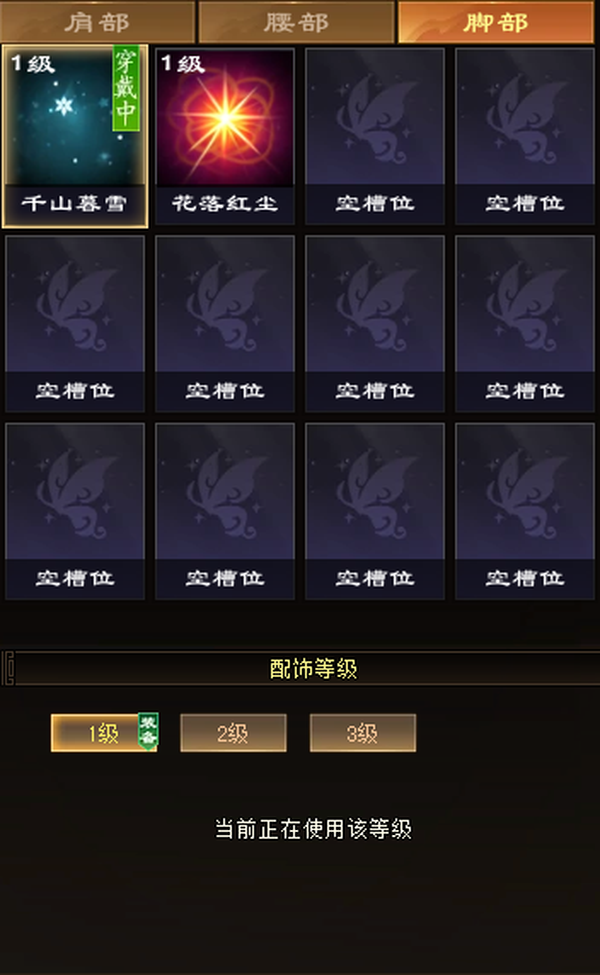Choose the 1级 accessory level
The width and height of the screenshot is (600, 975).
tap(104, 733)
